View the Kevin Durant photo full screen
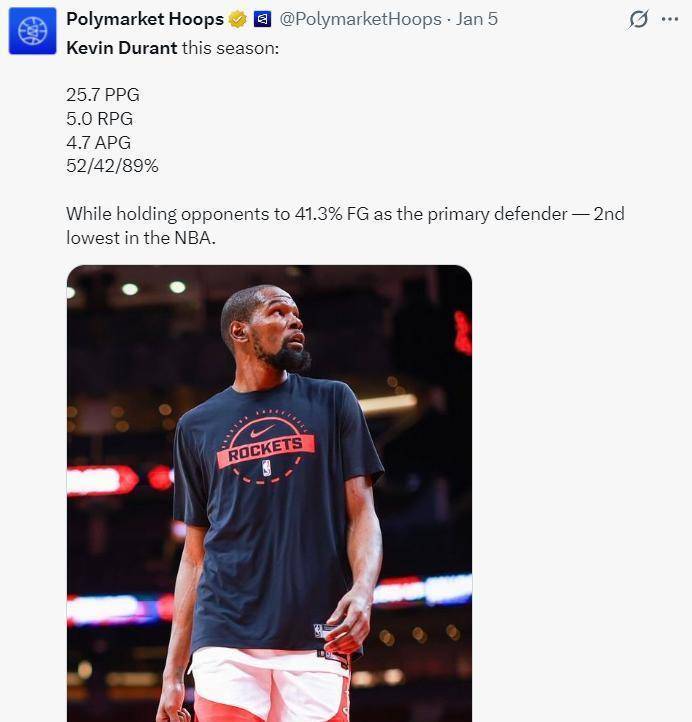The width and height of the screenshot is (692, 722). pos(269,492)
